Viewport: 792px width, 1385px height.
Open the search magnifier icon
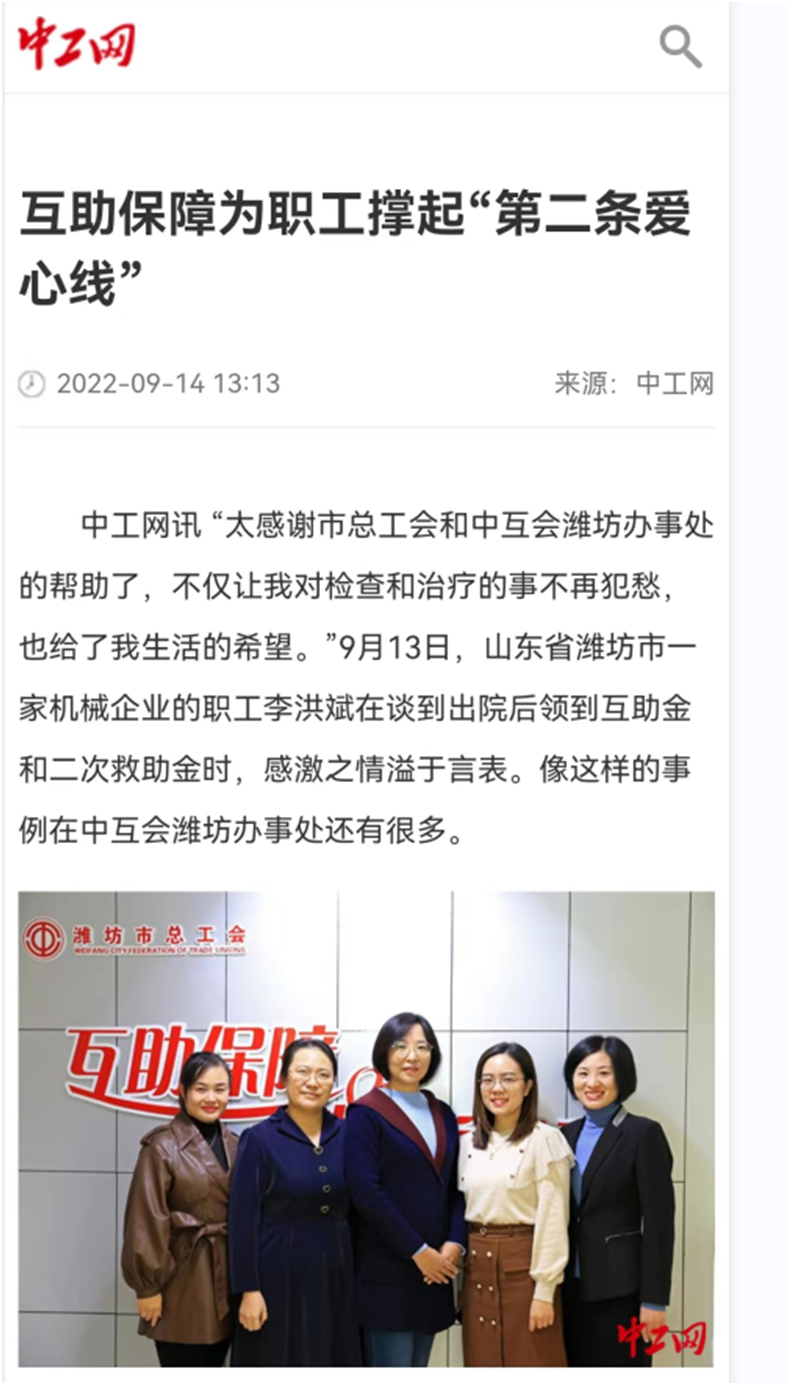[x=680, y=46]
